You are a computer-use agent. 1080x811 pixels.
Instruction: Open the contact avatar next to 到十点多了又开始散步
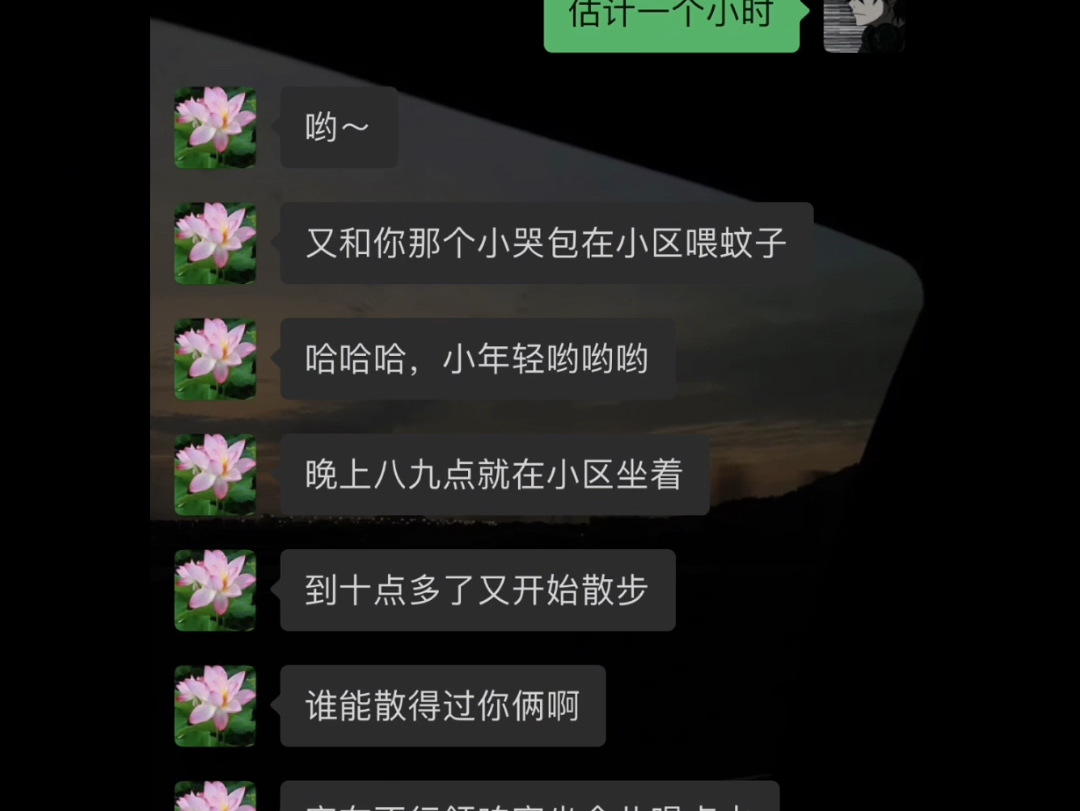(x=215, y=590)
